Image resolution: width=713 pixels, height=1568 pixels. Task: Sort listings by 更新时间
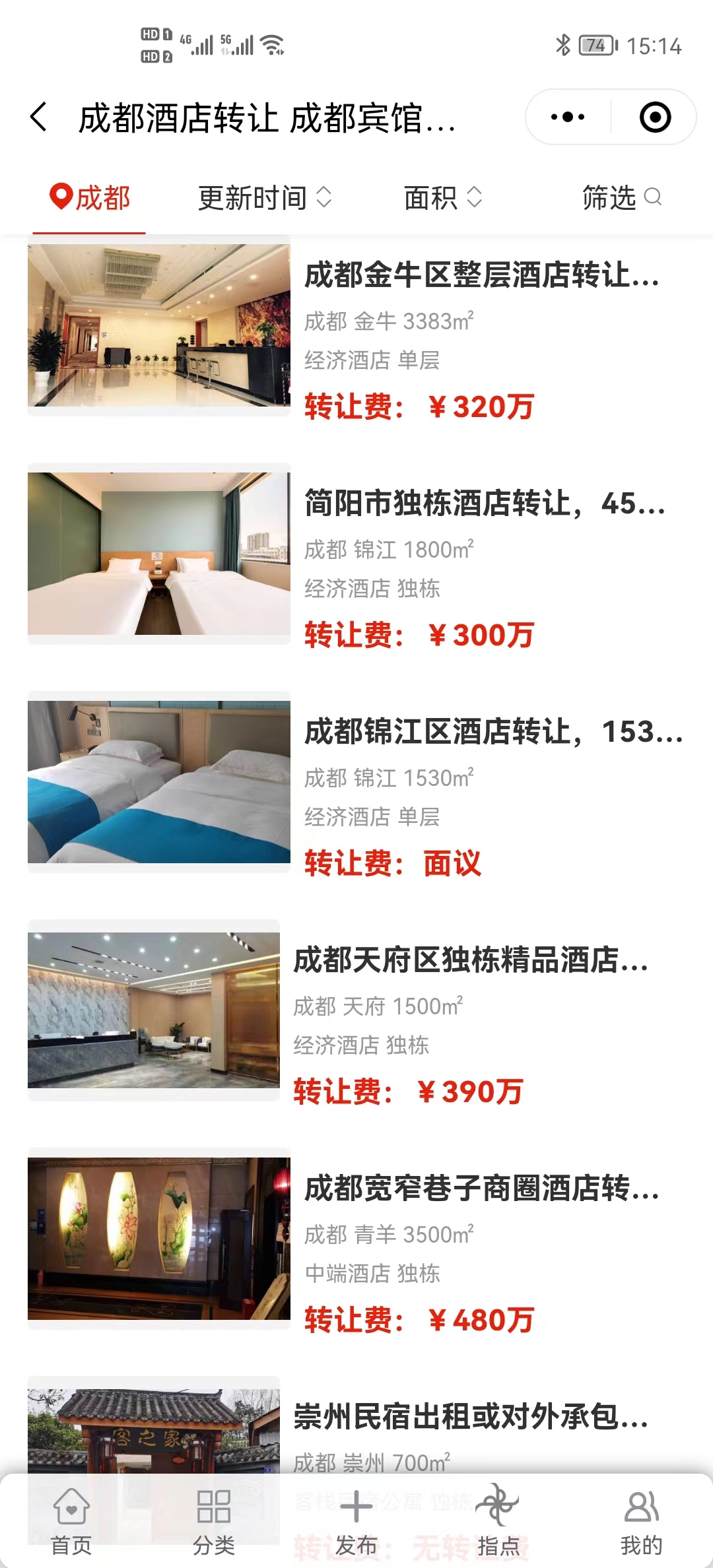264,198
